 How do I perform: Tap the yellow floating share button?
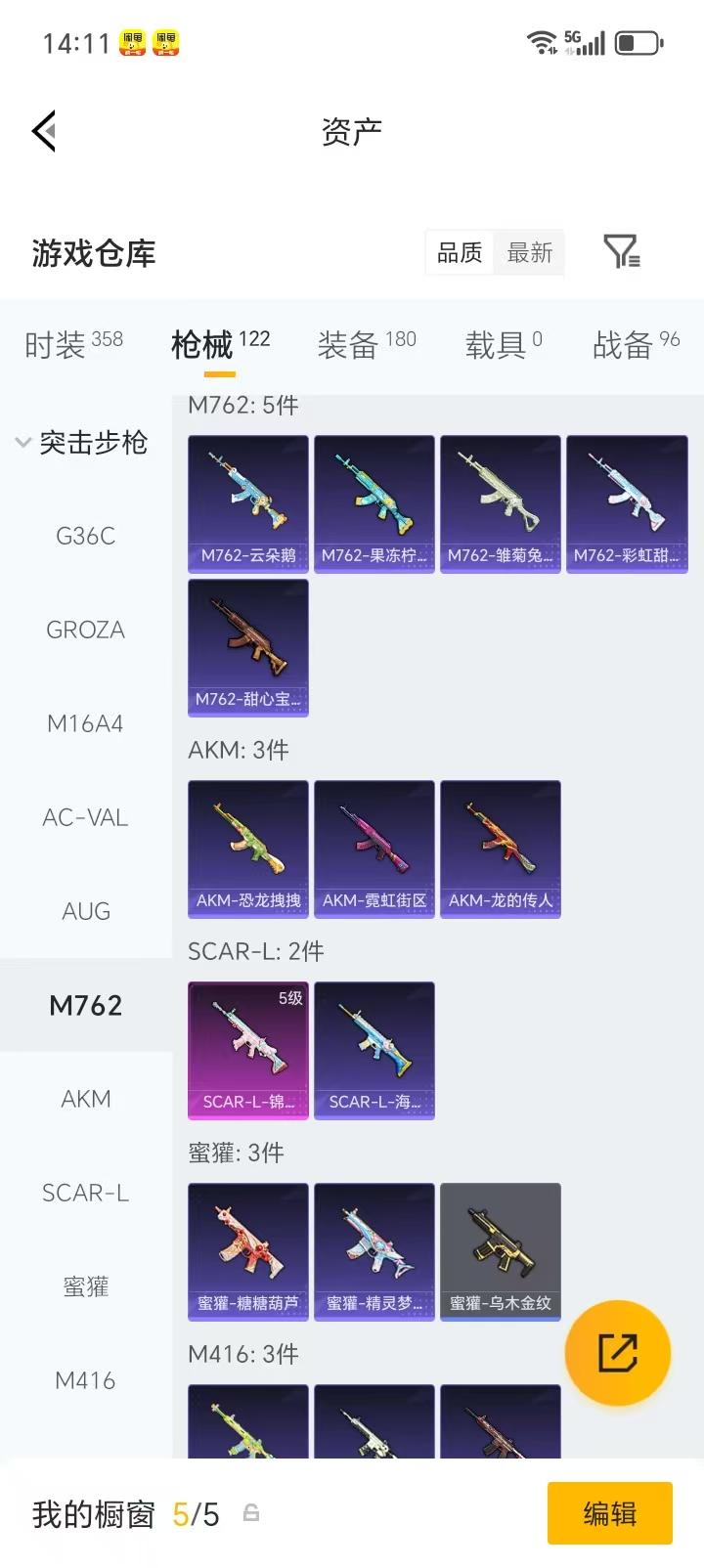[618, 1351]
